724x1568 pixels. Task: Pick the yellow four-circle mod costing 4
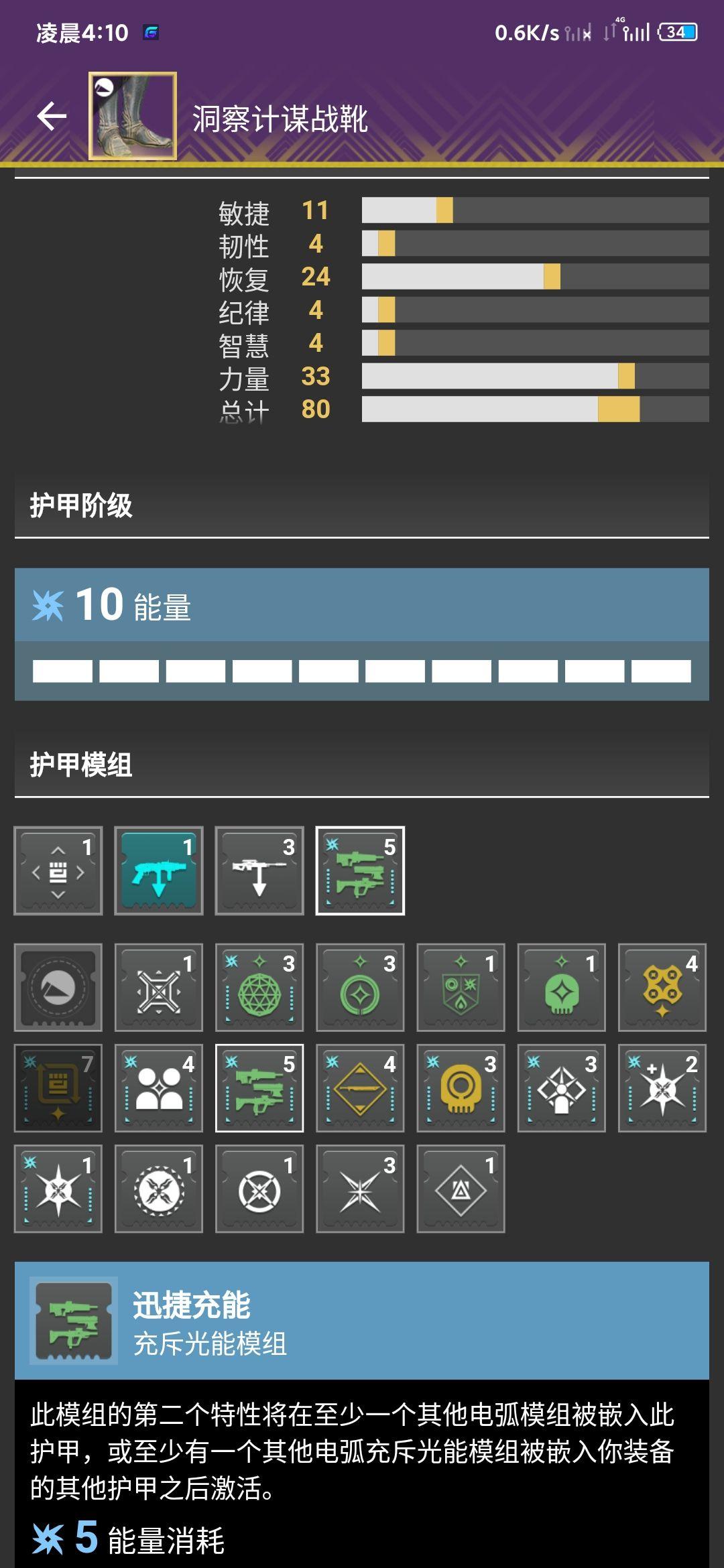662,987
